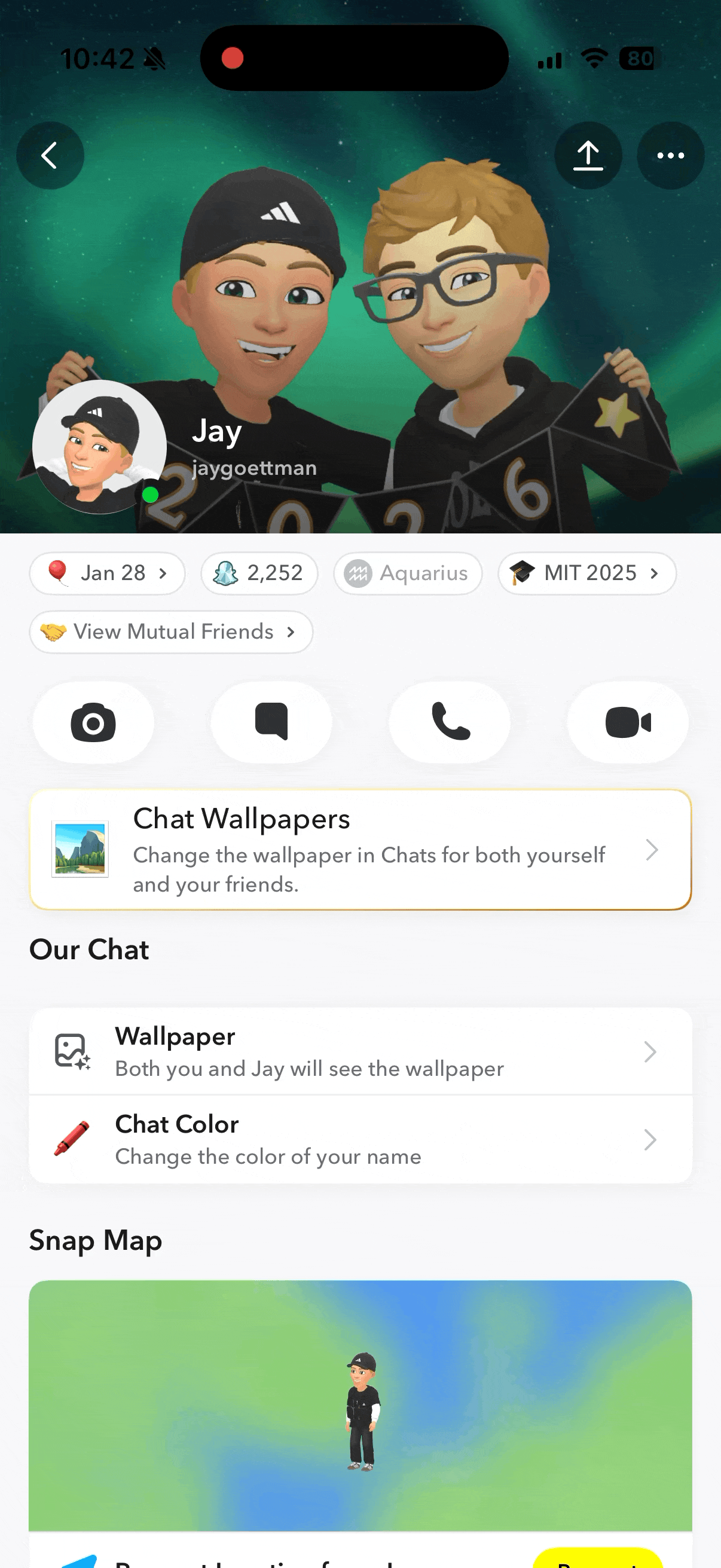Viewport: 721px width, 1568px height.
Task: Tap the 2,252 Snap score chip
Action: [259, 573]
